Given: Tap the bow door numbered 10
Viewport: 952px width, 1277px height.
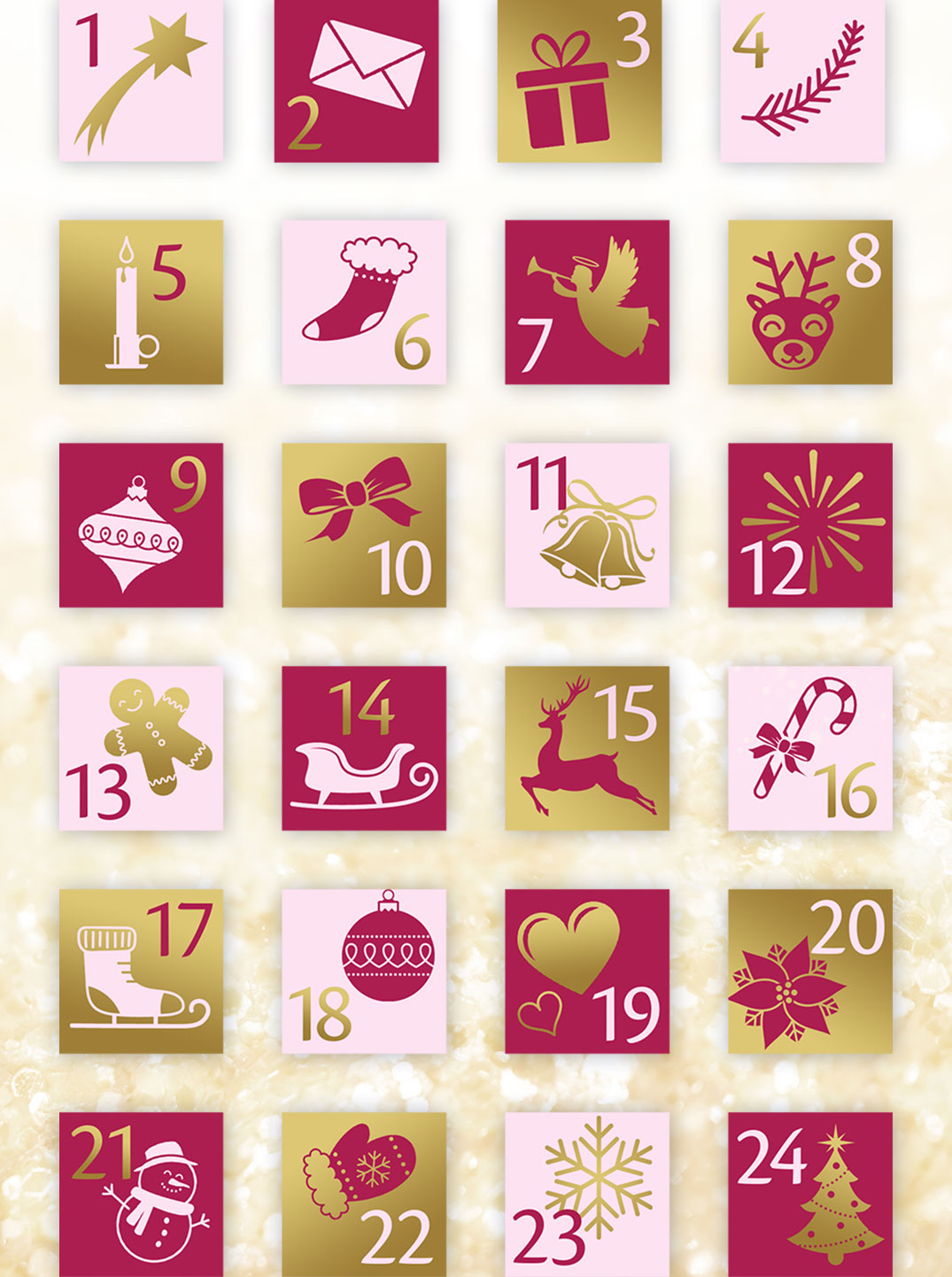Looking at the screenshot, I should (364, 525).
